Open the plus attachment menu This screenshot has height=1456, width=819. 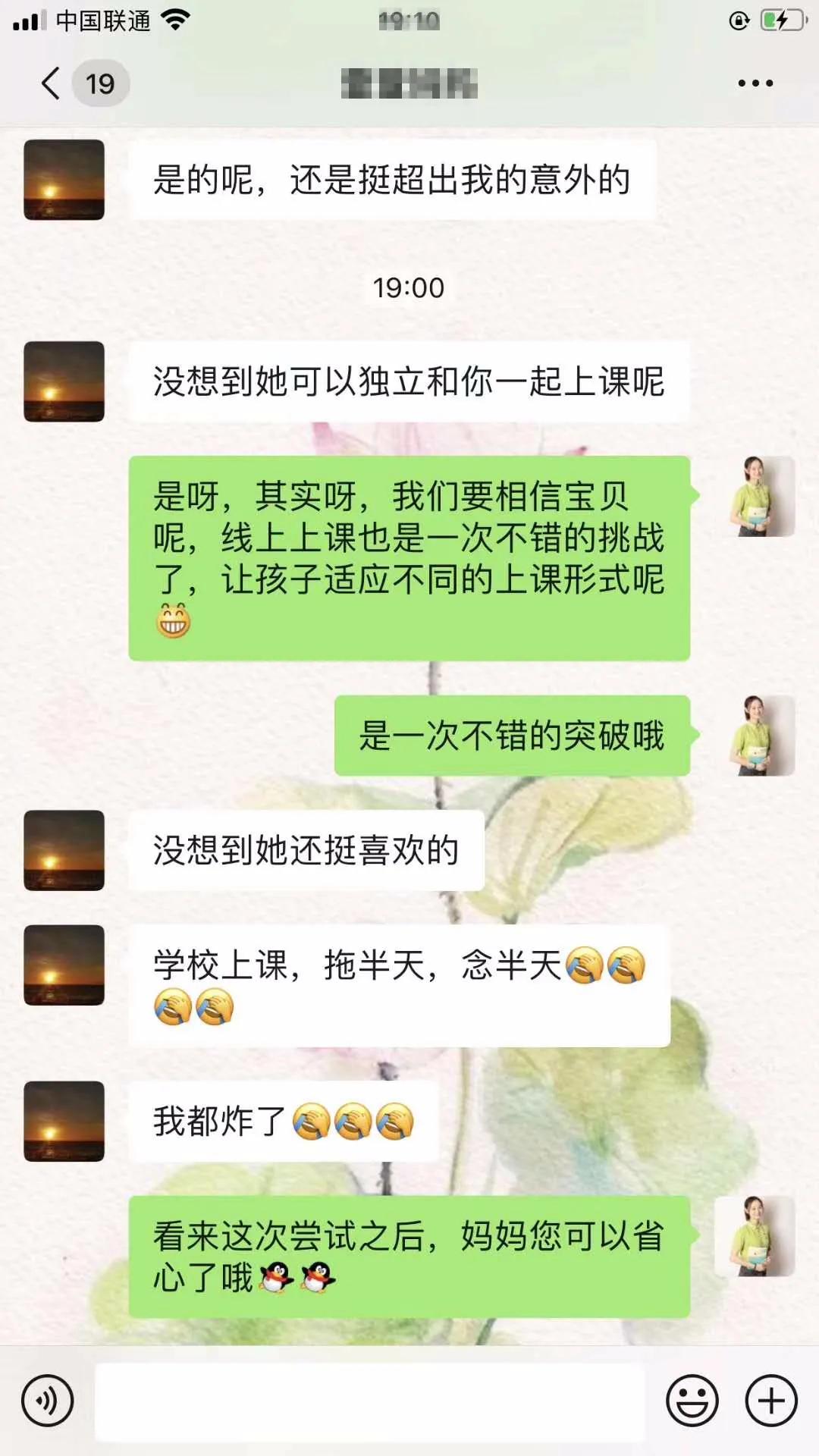coord(771,1401)
